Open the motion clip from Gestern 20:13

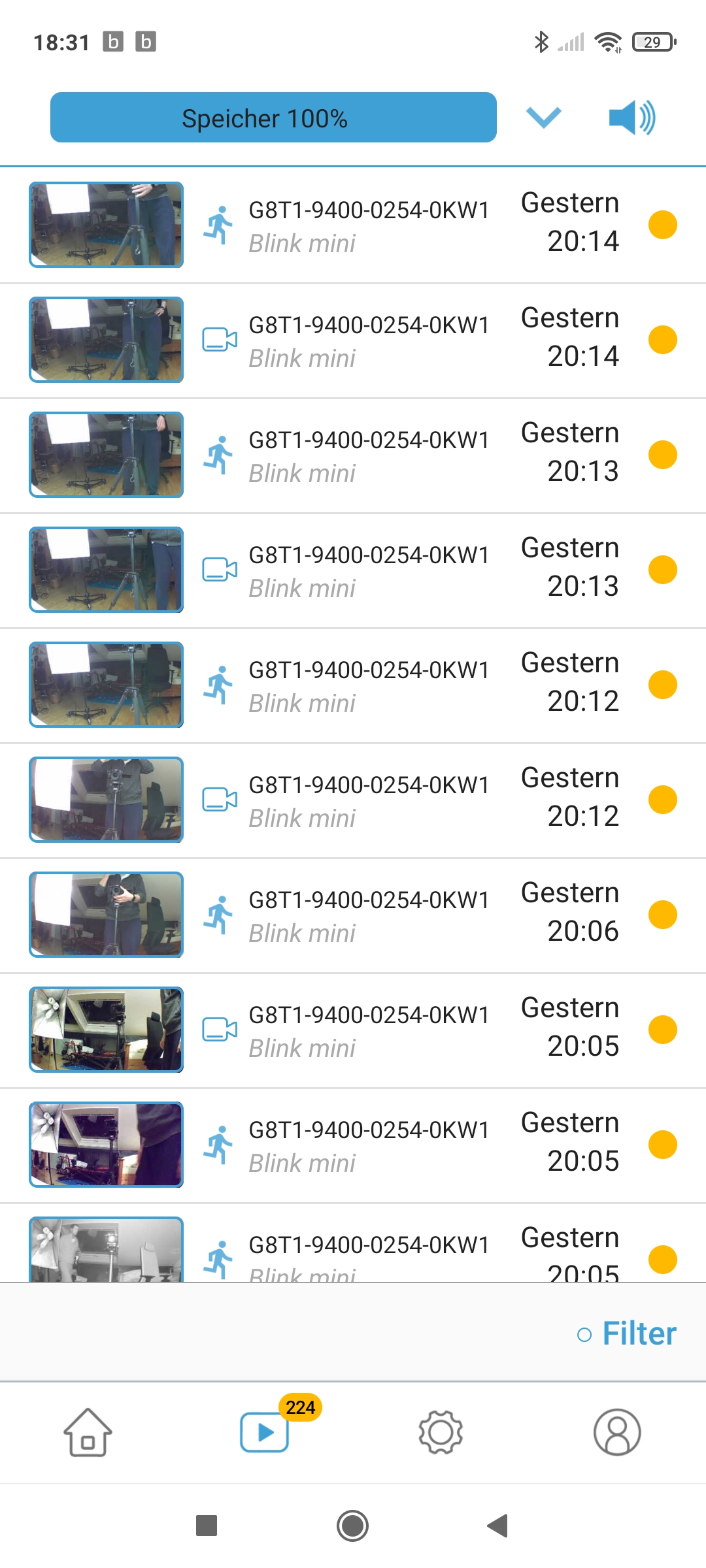[353, 455]
